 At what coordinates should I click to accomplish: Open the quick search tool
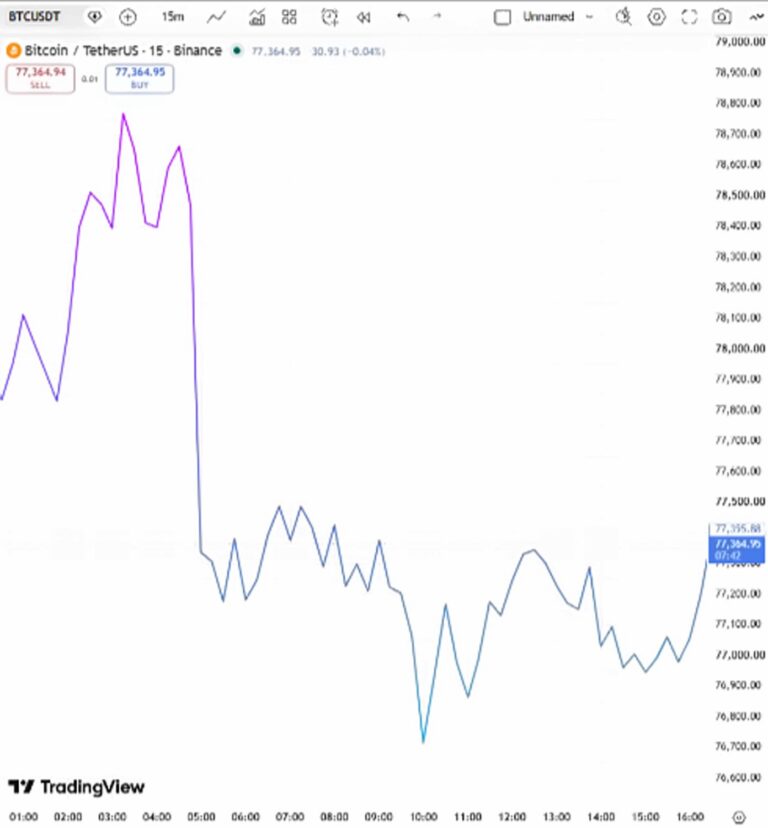coord(623,17)
